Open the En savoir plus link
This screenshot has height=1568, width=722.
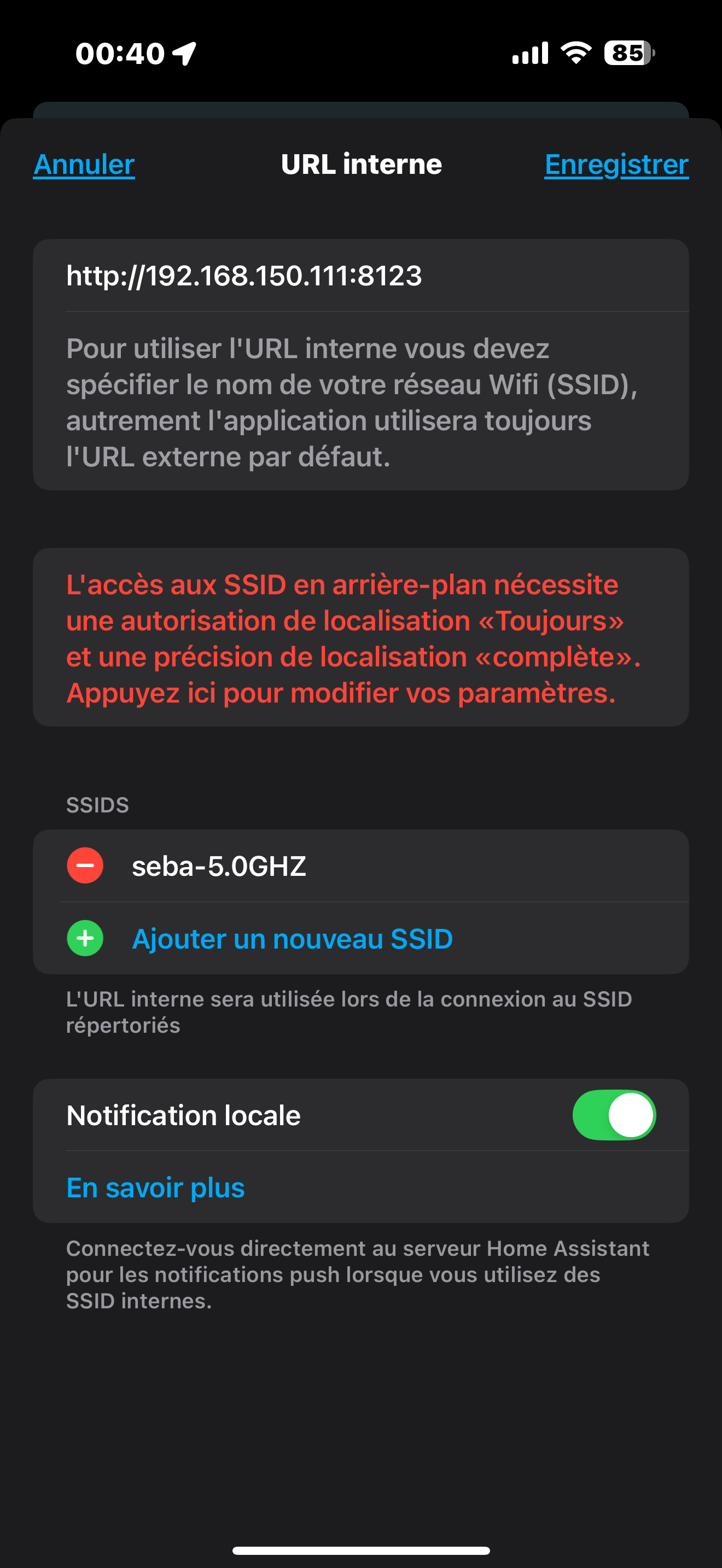coord(155,1187)
